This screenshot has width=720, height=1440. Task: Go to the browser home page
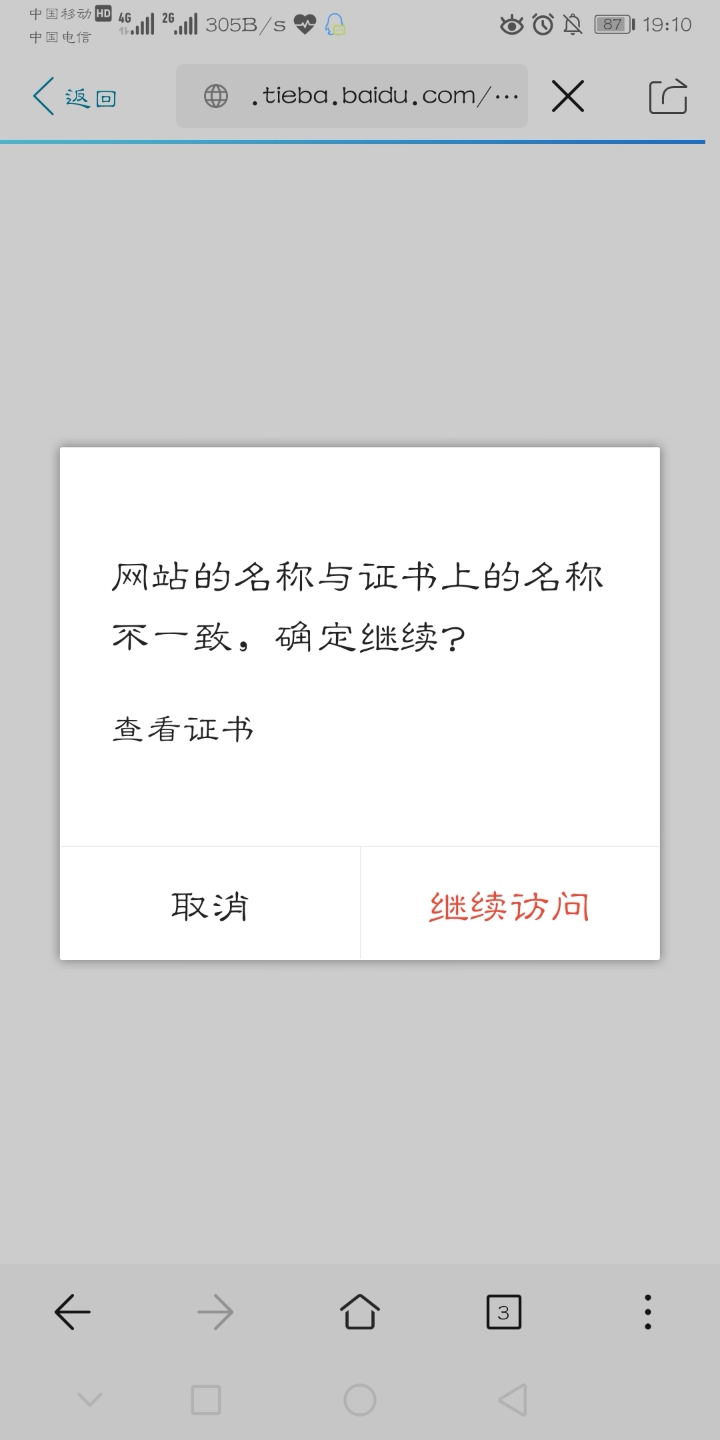[359, 1312]
